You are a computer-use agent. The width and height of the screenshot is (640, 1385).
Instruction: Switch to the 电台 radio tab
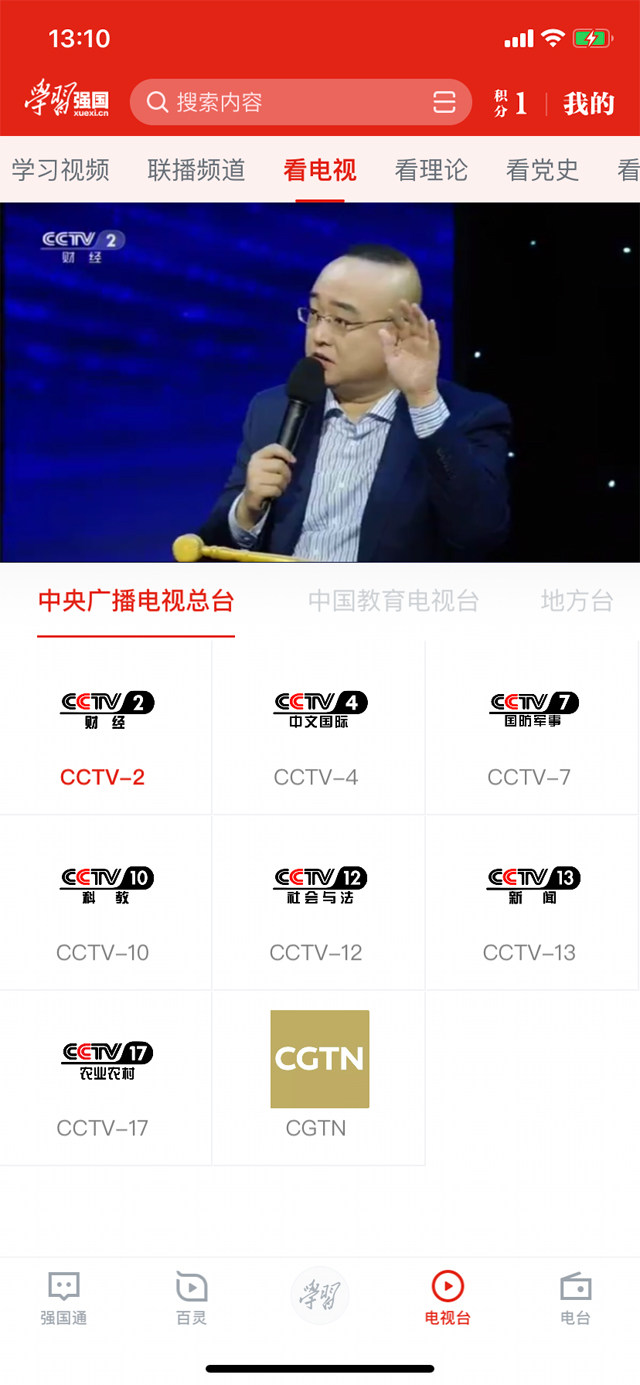click(x=575, y=1298)
